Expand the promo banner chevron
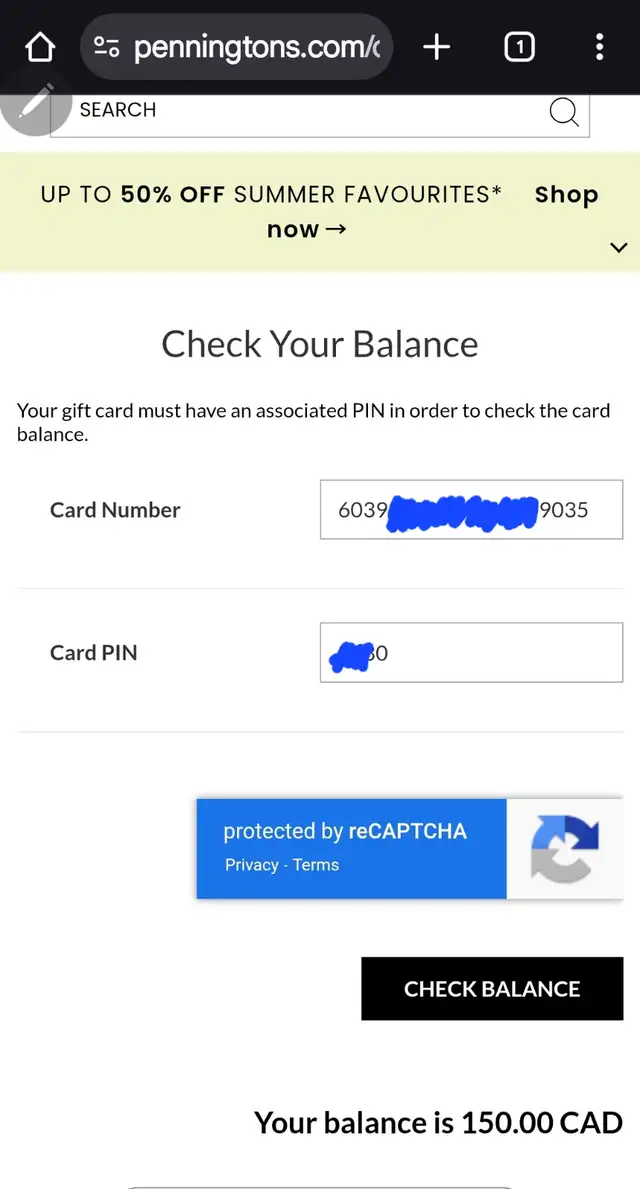Screen dimensions: 640x1189 pyautogui.click(x=619, y=247)
